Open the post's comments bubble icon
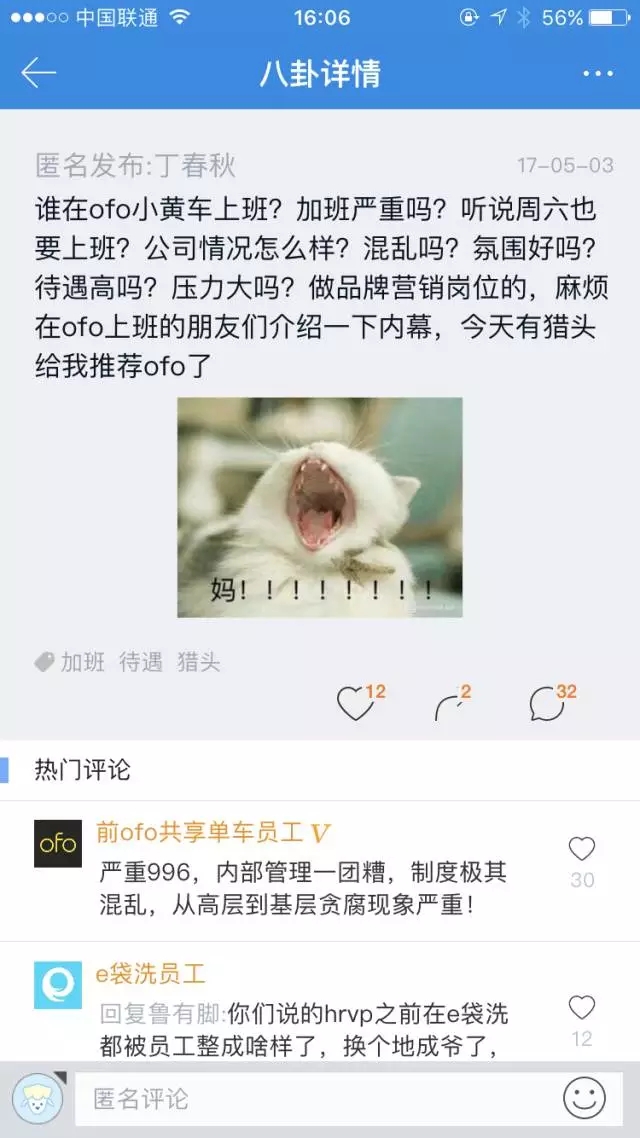The image size is (640, 1138). tap(547, 705)
